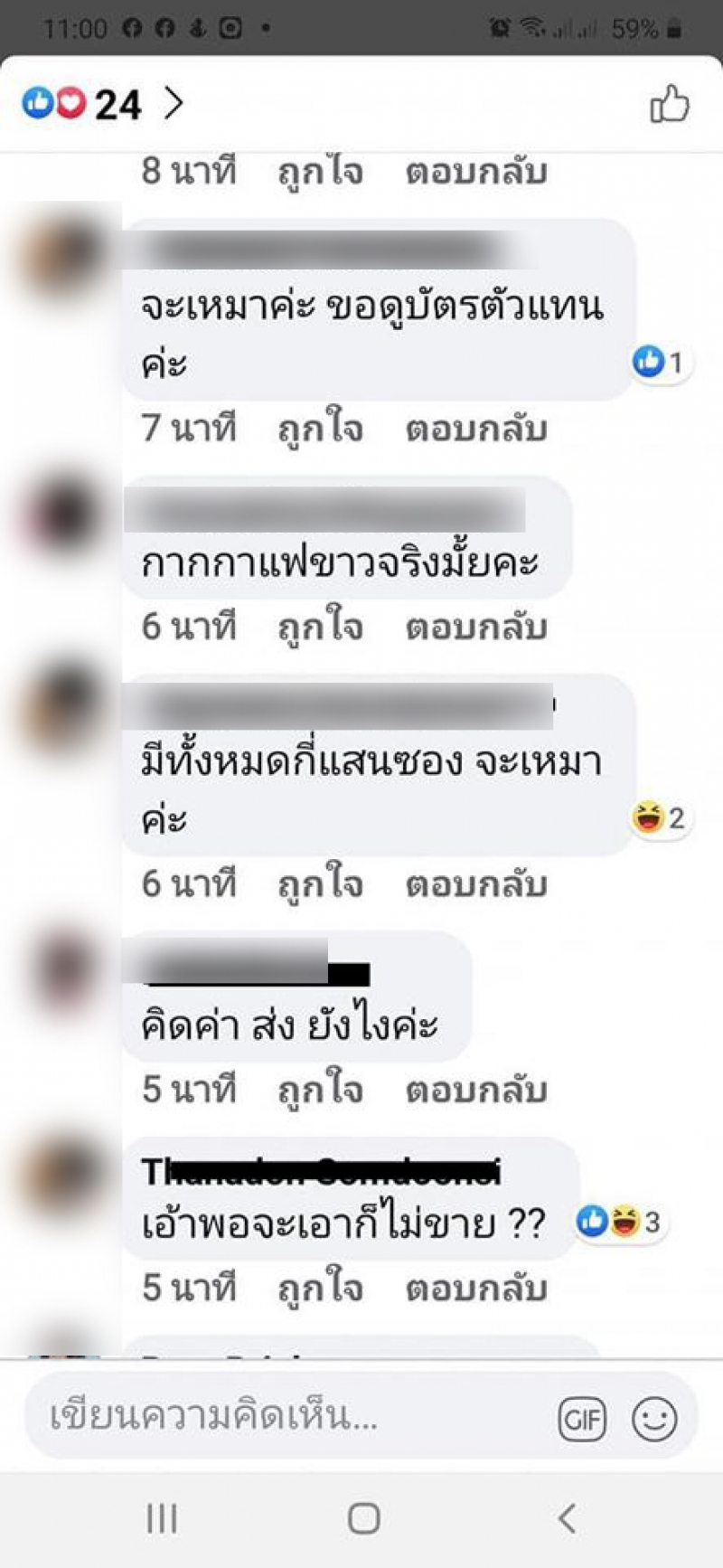
Task: Reply to comment 'จะเหมาค่ะ ขอดูบัตรตัวแทนค่ะ'
Action: [x=475, y=428]
